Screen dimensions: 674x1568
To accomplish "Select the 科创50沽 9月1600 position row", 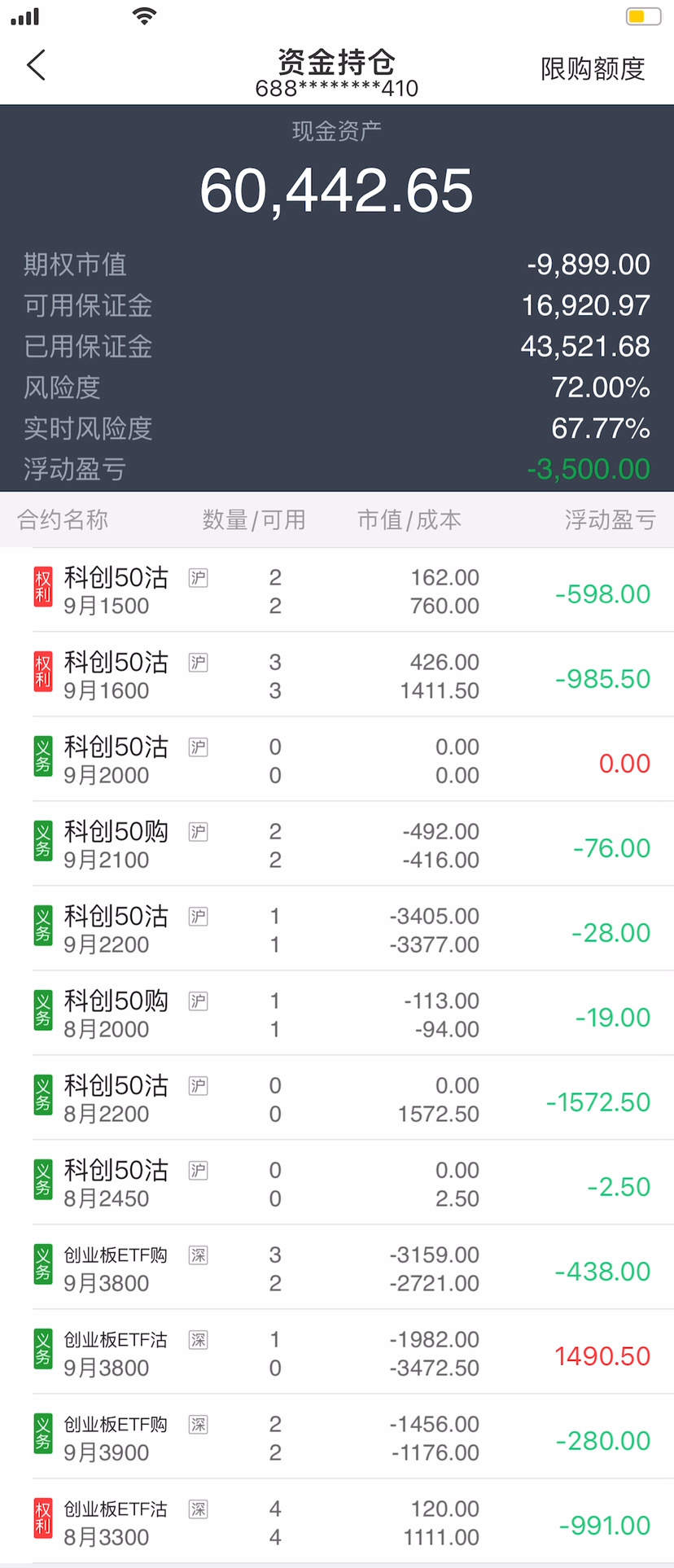I will 337,675.
